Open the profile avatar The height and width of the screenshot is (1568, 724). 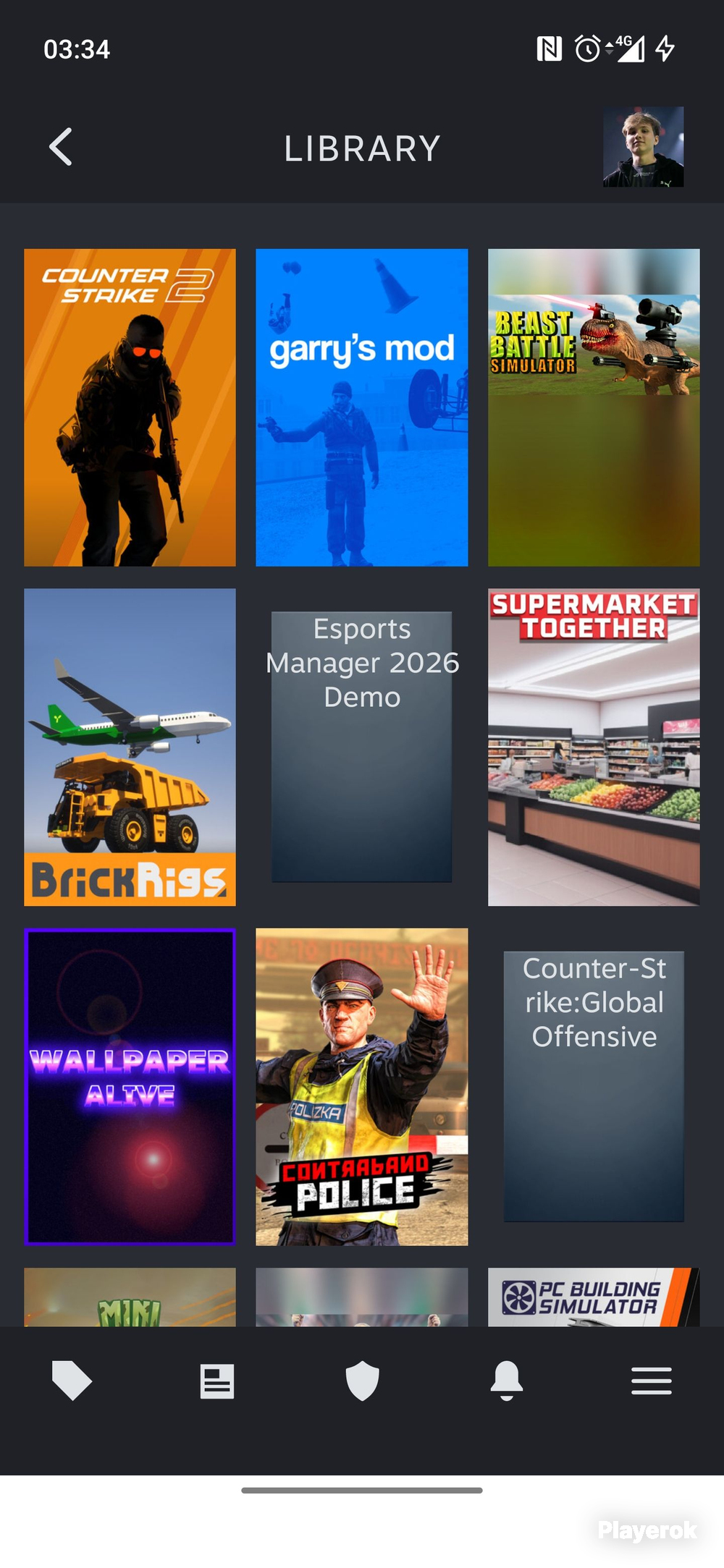pos(643,147)
